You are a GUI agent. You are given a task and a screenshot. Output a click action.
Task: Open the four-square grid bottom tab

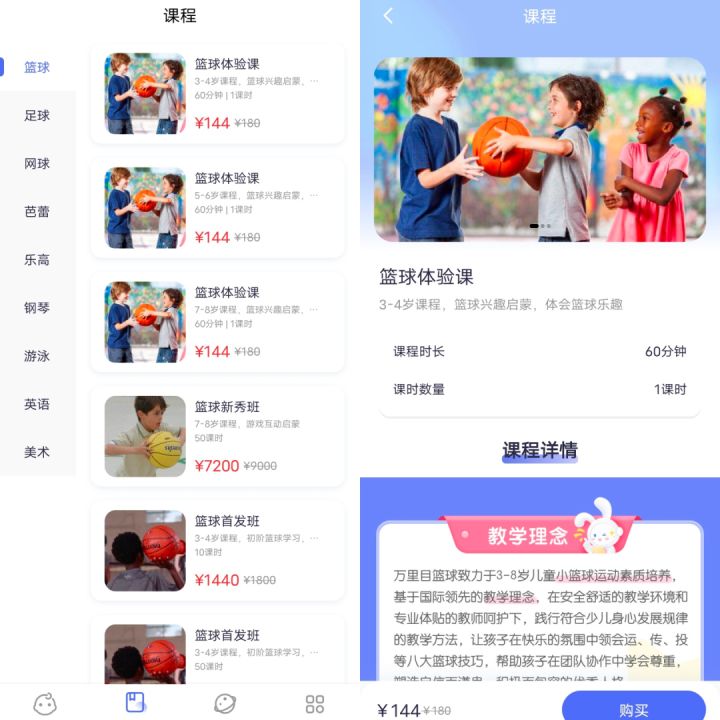click(315, 703)
